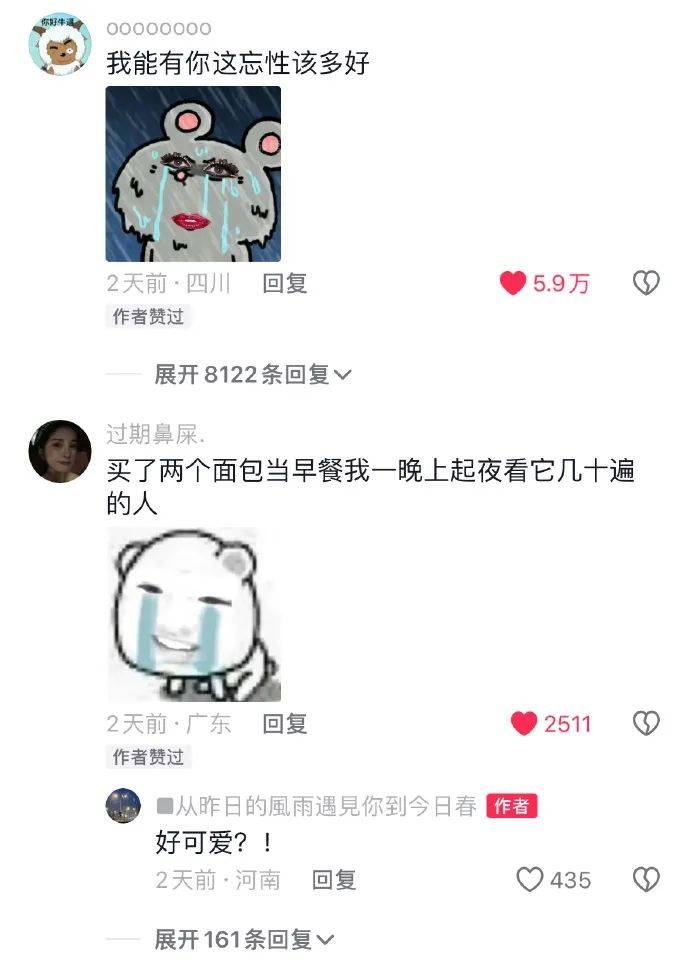Open the profile avatar of 过期鼻屎.
690x967 pixels.
click(59, 451)
